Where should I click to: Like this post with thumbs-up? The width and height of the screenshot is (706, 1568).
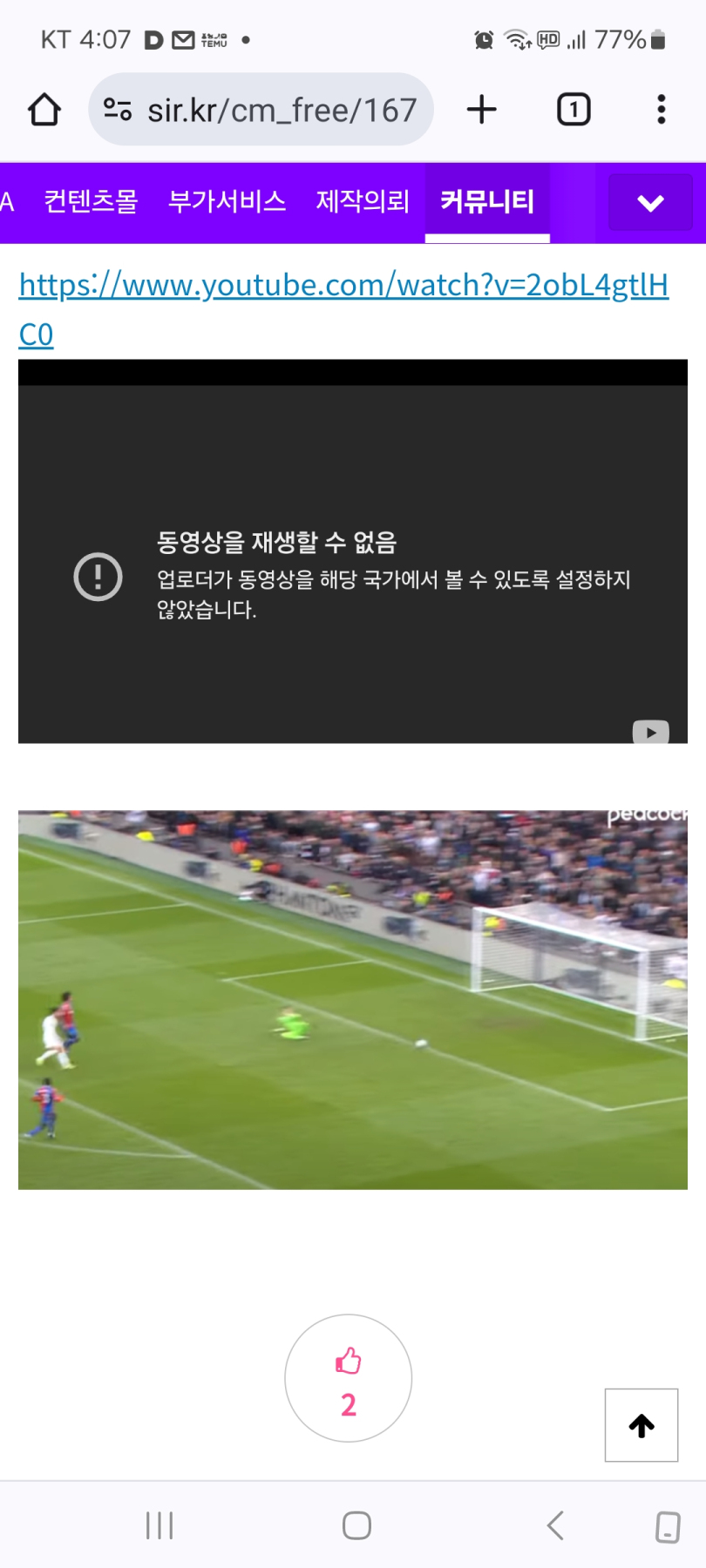pyautogui.click(x=348, y=1377)
